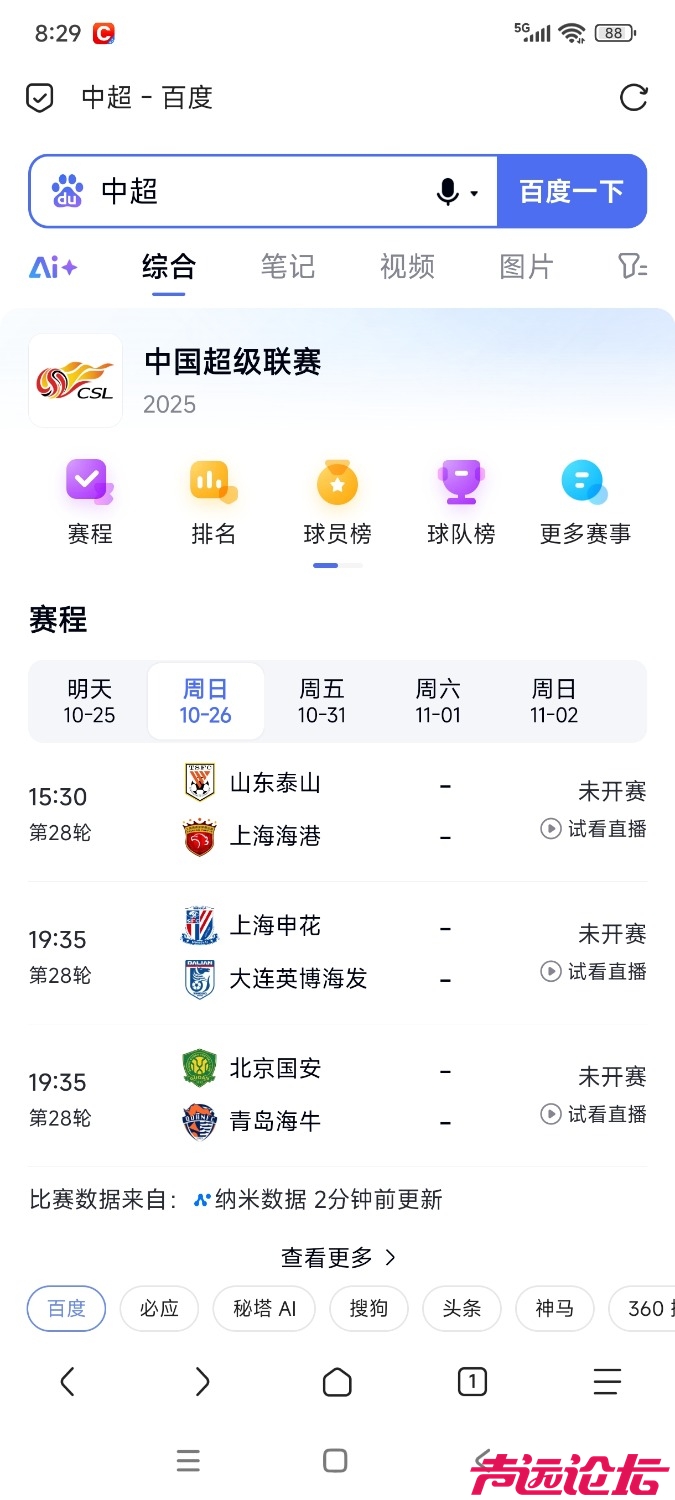Open the browser menu icon

[607, 1382]
